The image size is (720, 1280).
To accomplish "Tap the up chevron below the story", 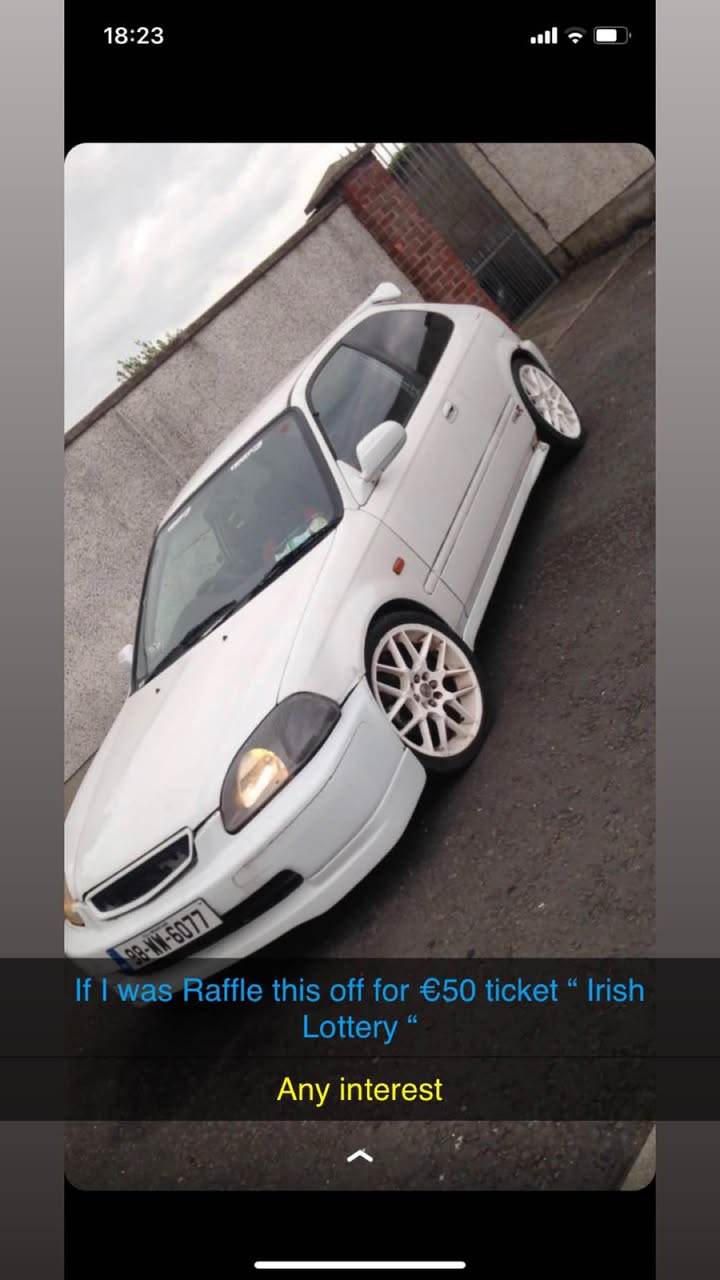I will (x=359, y=1156).
